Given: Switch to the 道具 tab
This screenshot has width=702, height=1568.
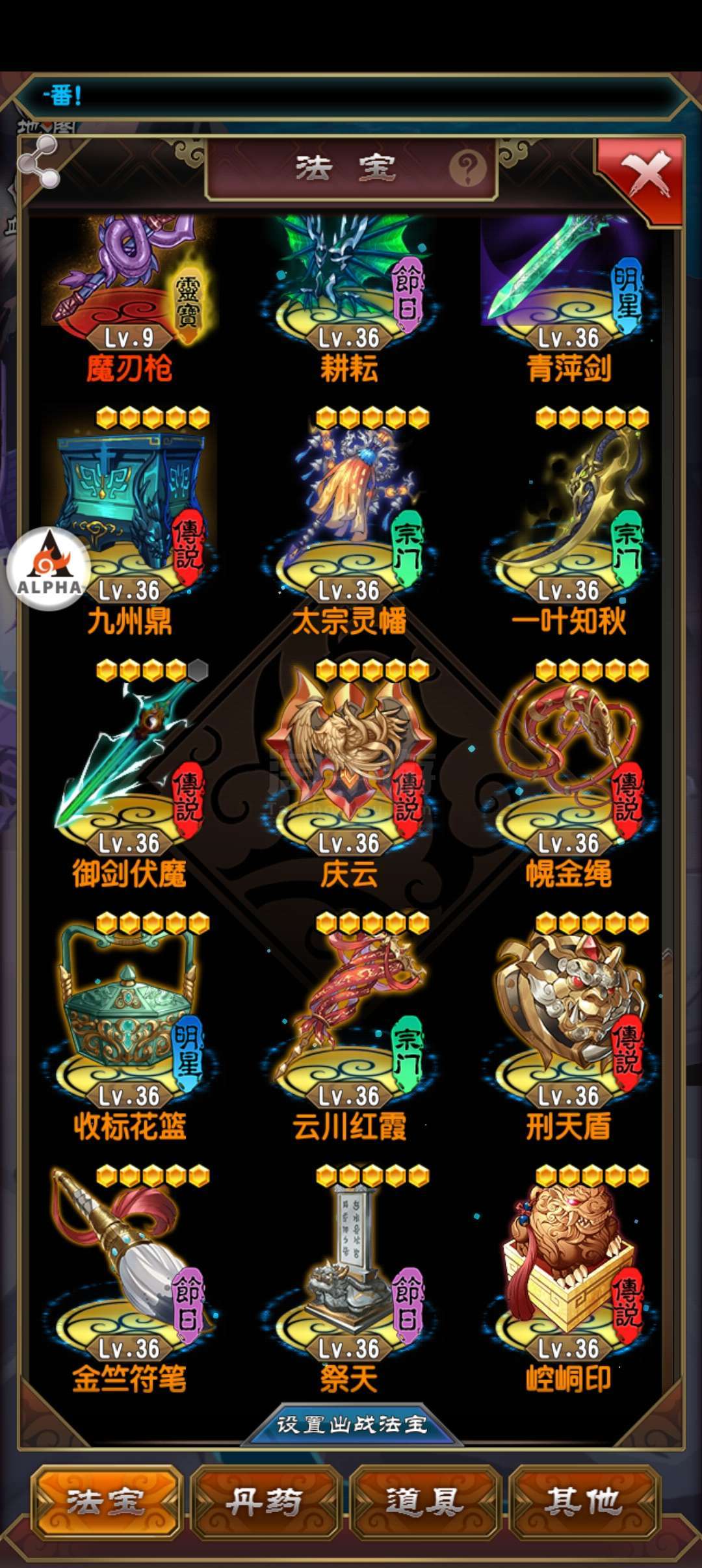Looking at the screenshot, I should pyautogui.click(x=424, y=1502).
